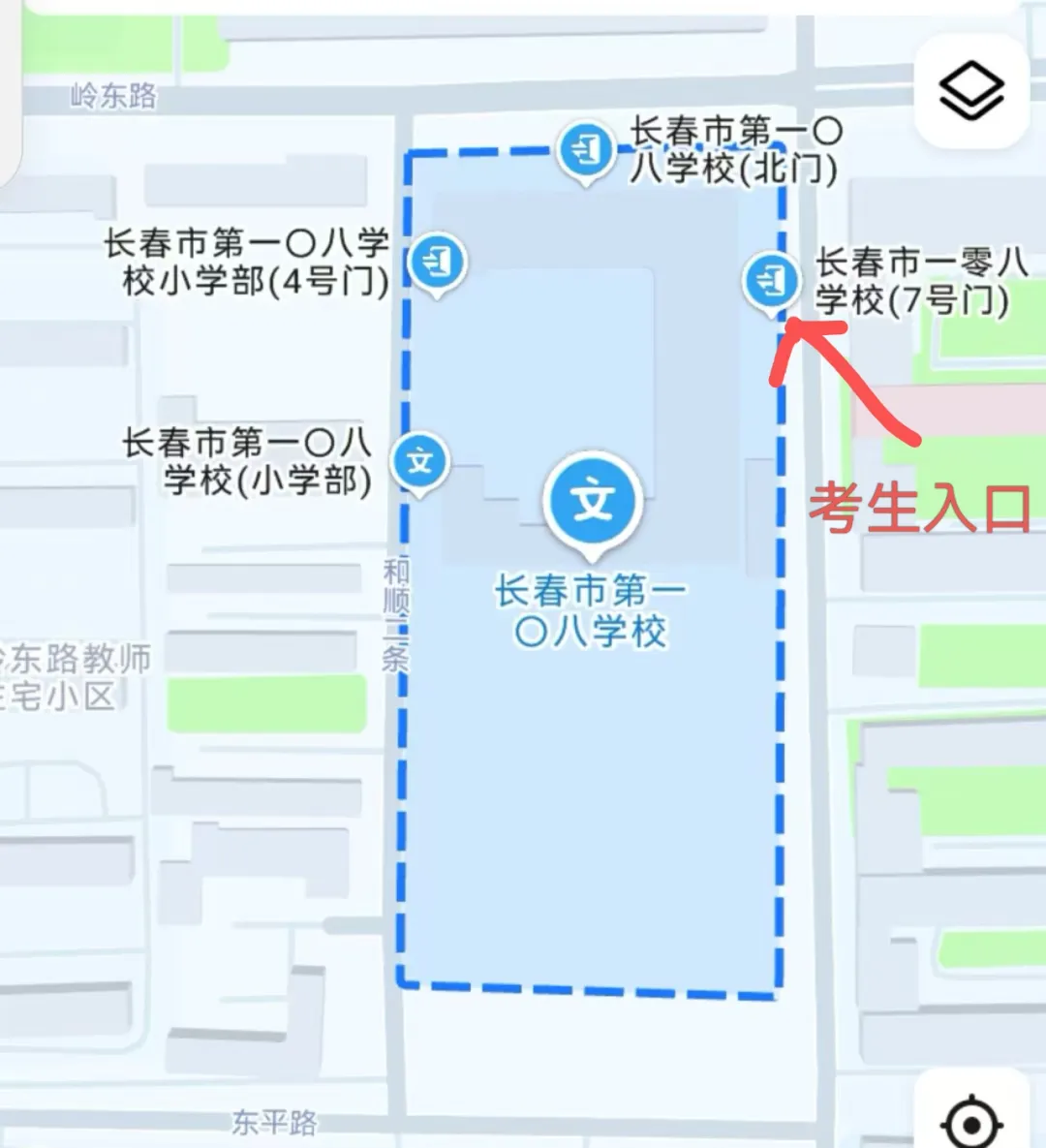Select the 4号门 gate marker icon
The width and height of the screenshot is (1046, 1148).
point(436,260)
